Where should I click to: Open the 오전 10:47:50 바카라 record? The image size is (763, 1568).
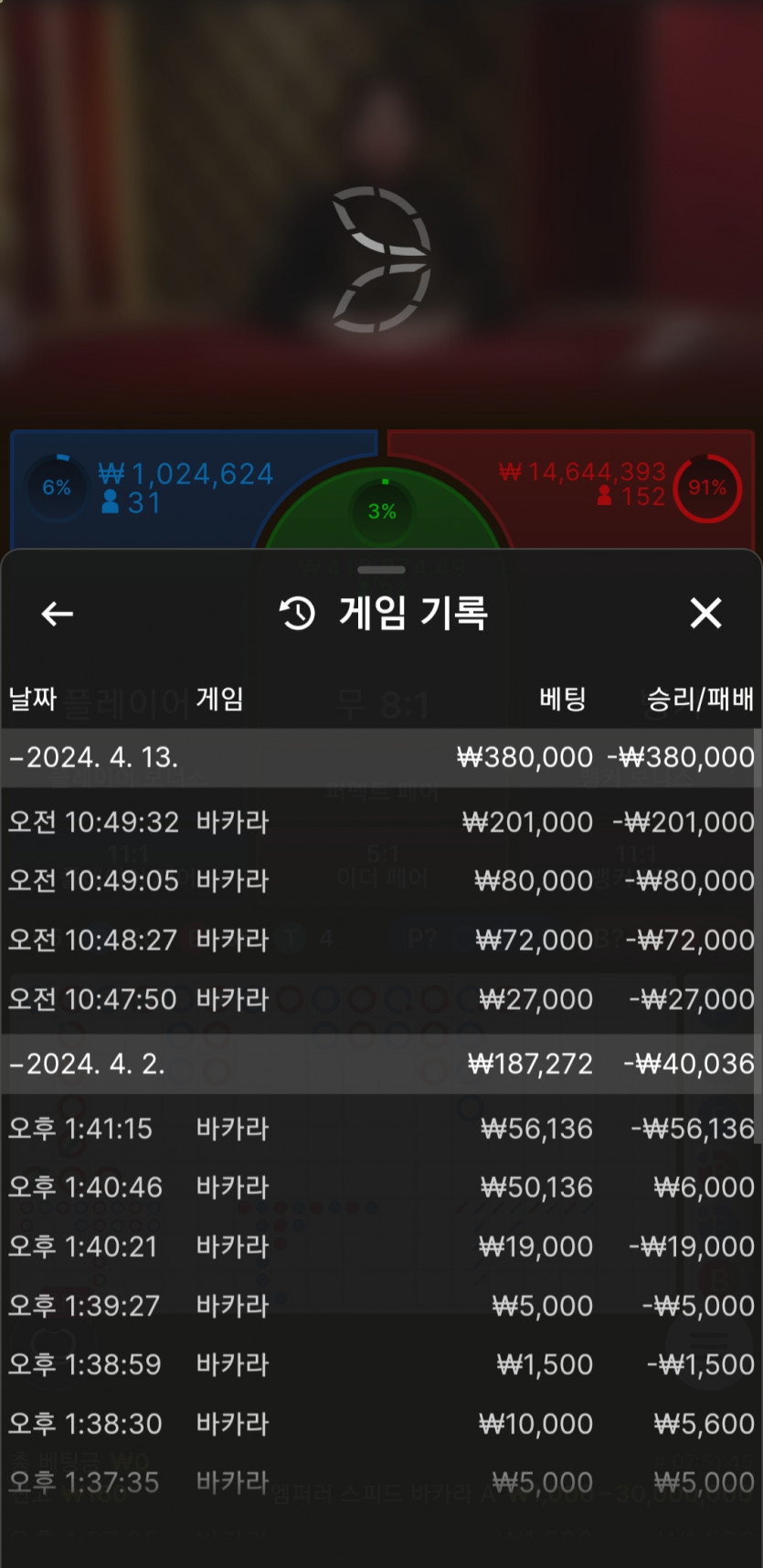[x=380, y=999]
